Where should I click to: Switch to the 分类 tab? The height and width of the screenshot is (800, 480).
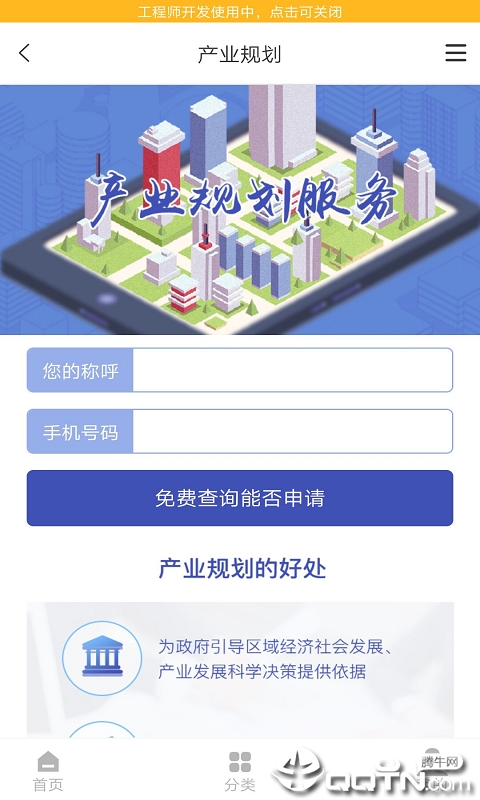(240, 771)
